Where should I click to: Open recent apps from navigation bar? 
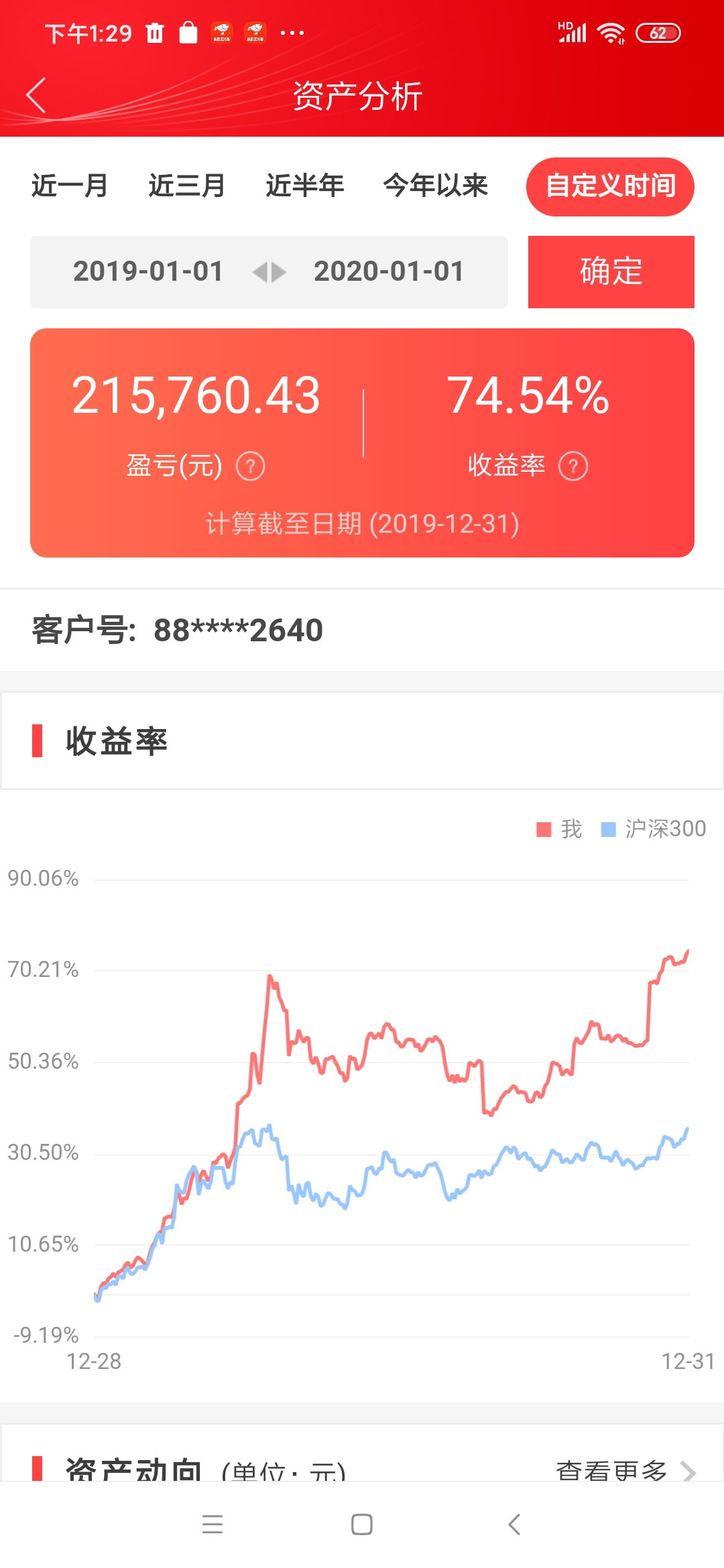coord(213,1524)
